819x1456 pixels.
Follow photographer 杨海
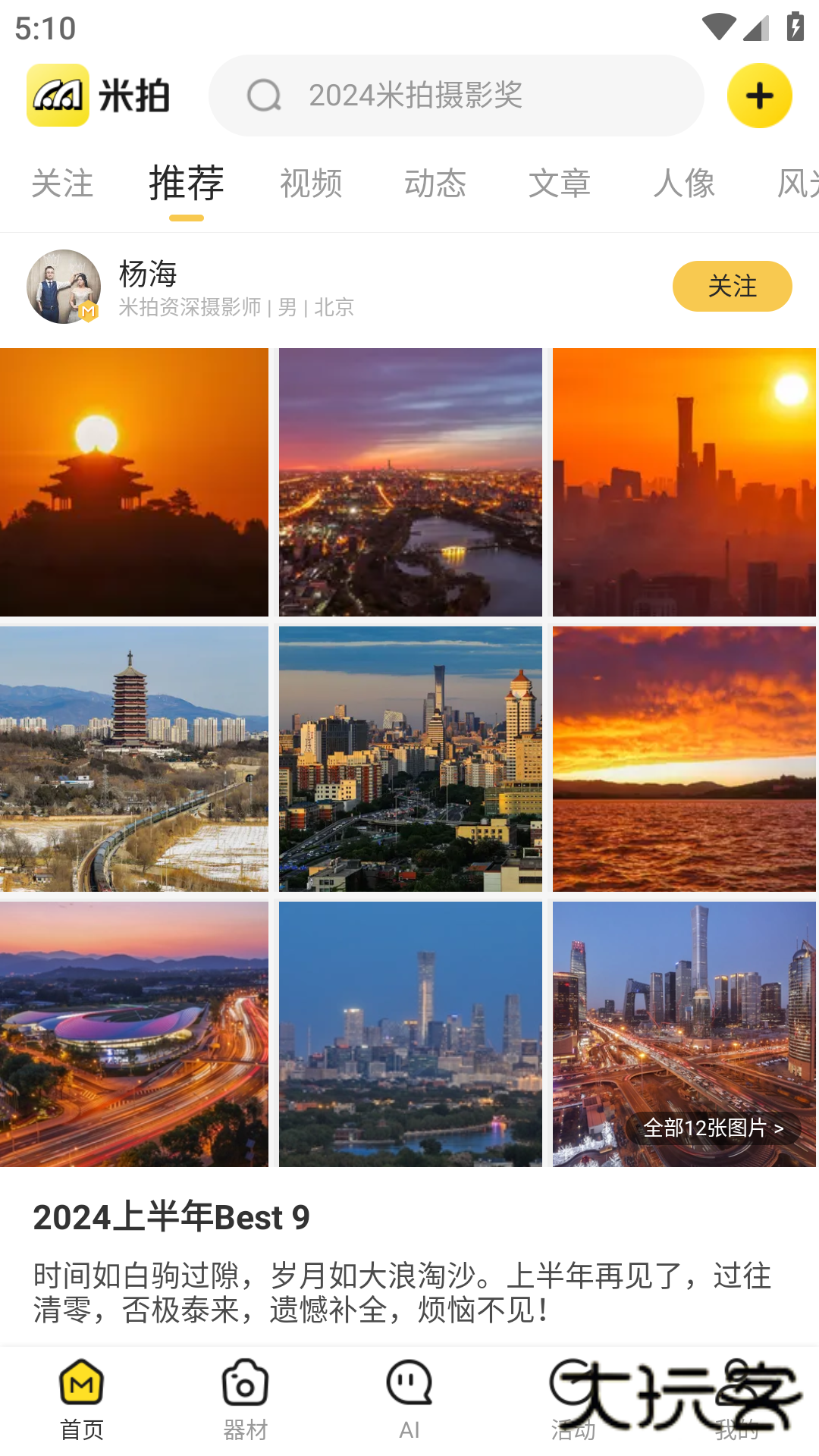point(732,287)
